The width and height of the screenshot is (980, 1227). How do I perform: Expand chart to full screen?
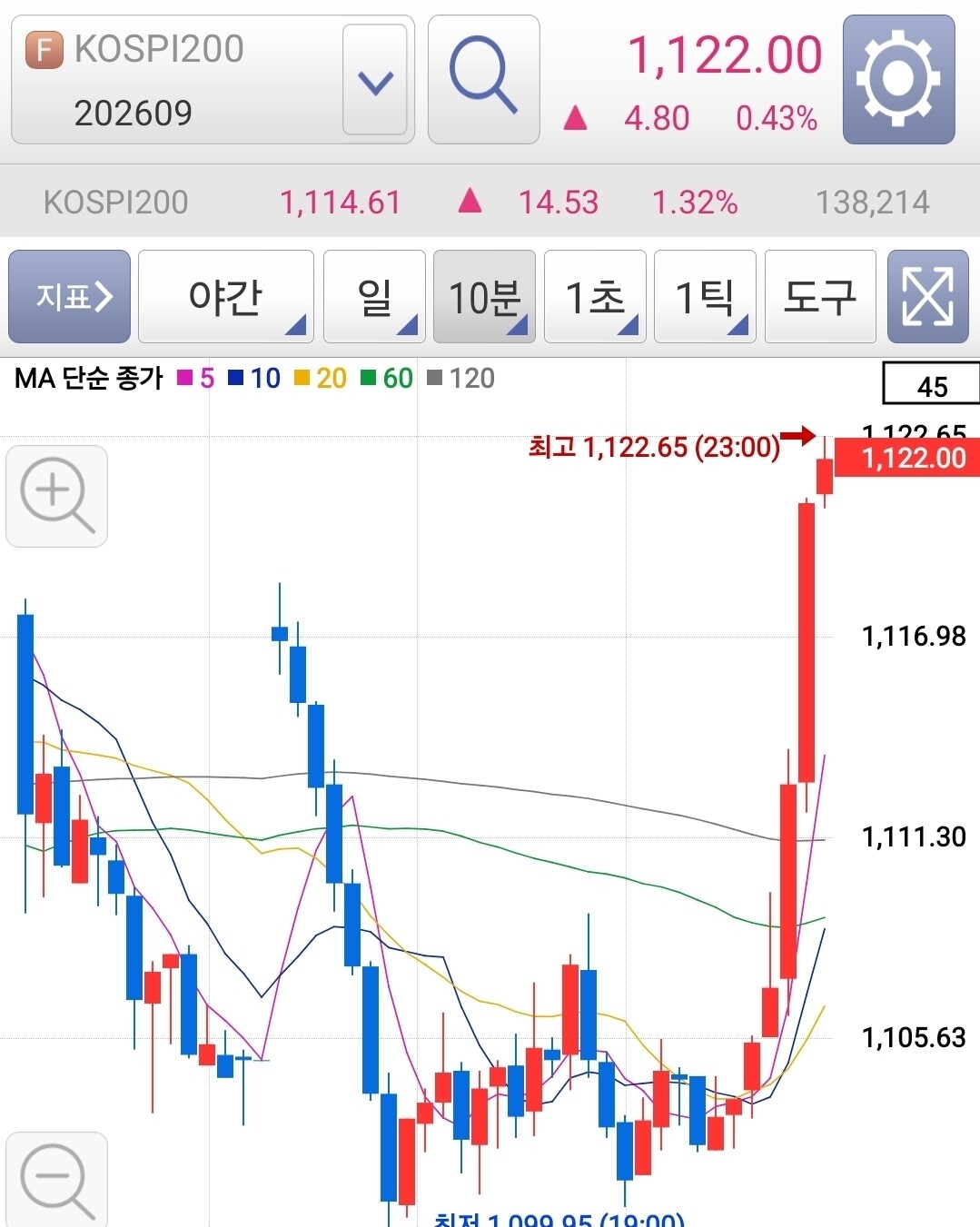[x=927, y=297]
